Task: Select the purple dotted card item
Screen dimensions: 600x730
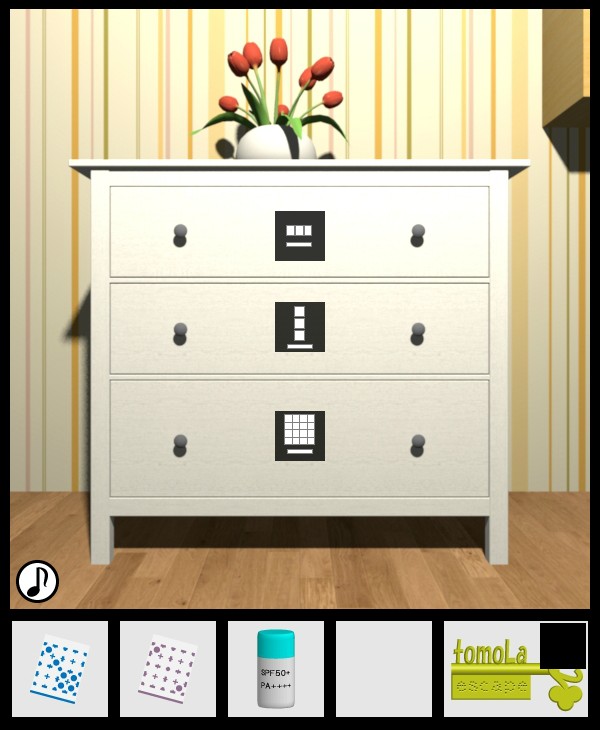Action: [168, 669]
